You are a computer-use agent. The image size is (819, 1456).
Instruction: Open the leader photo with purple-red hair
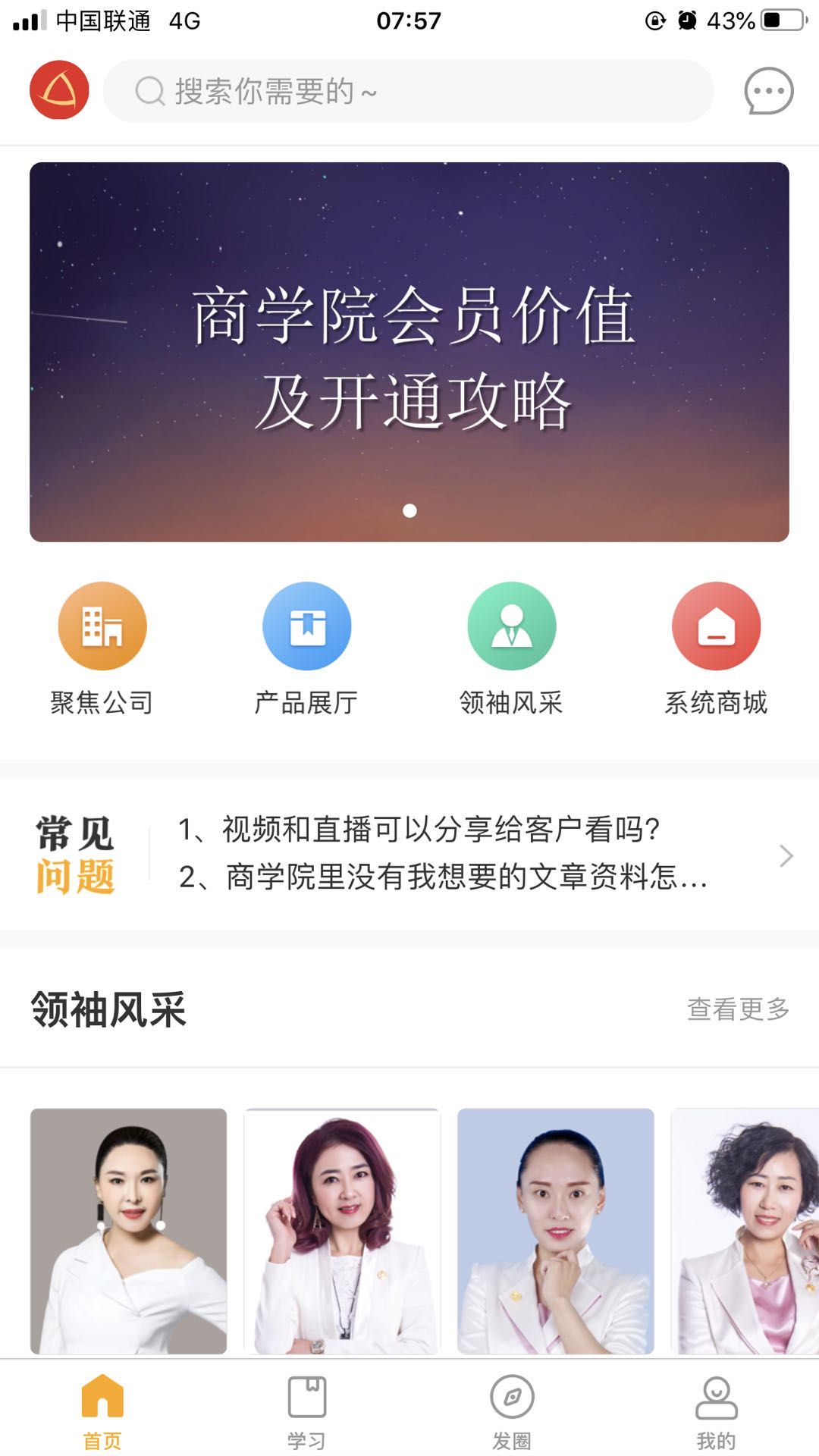[x=342, y=1230]
